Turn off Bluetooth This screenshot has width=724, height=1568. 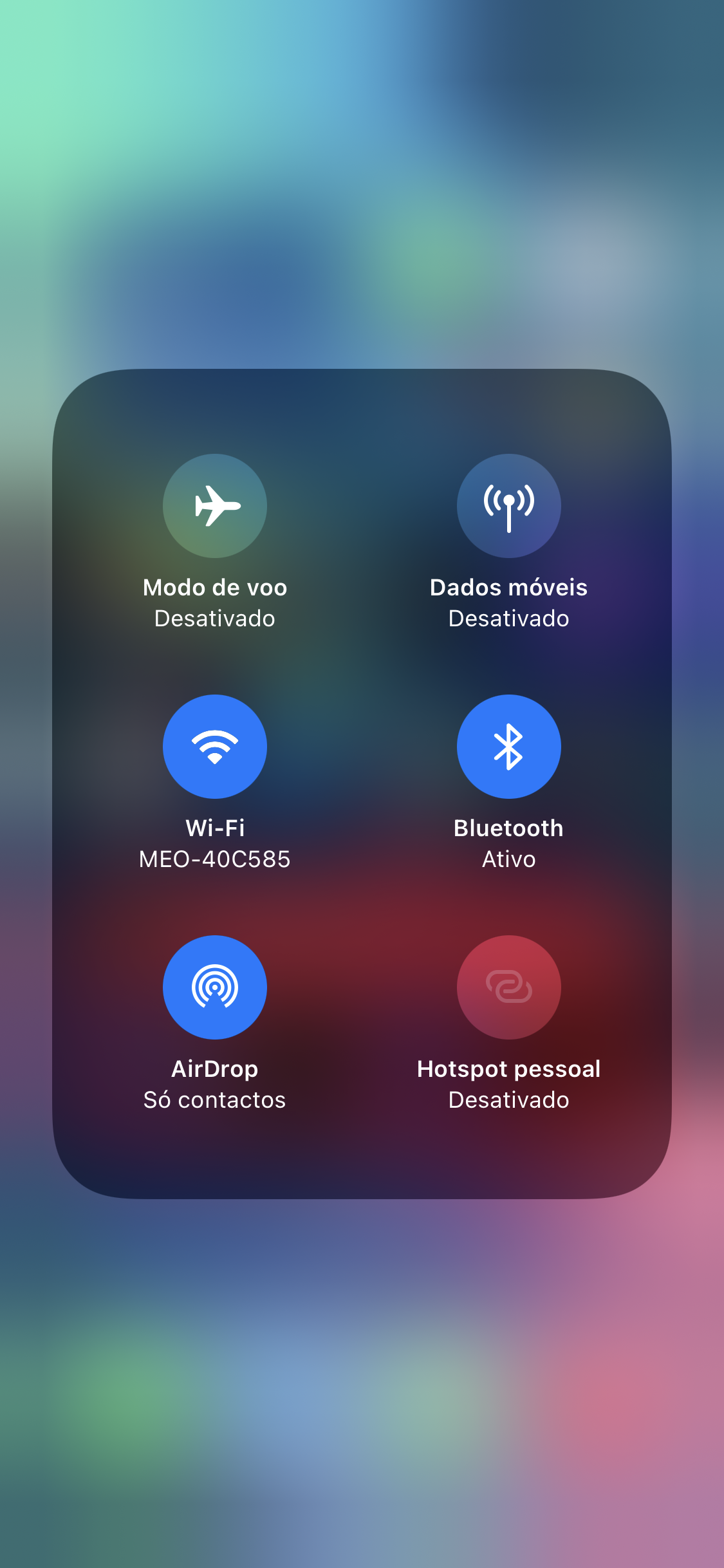pyautogui.click(x=508, y=747)
